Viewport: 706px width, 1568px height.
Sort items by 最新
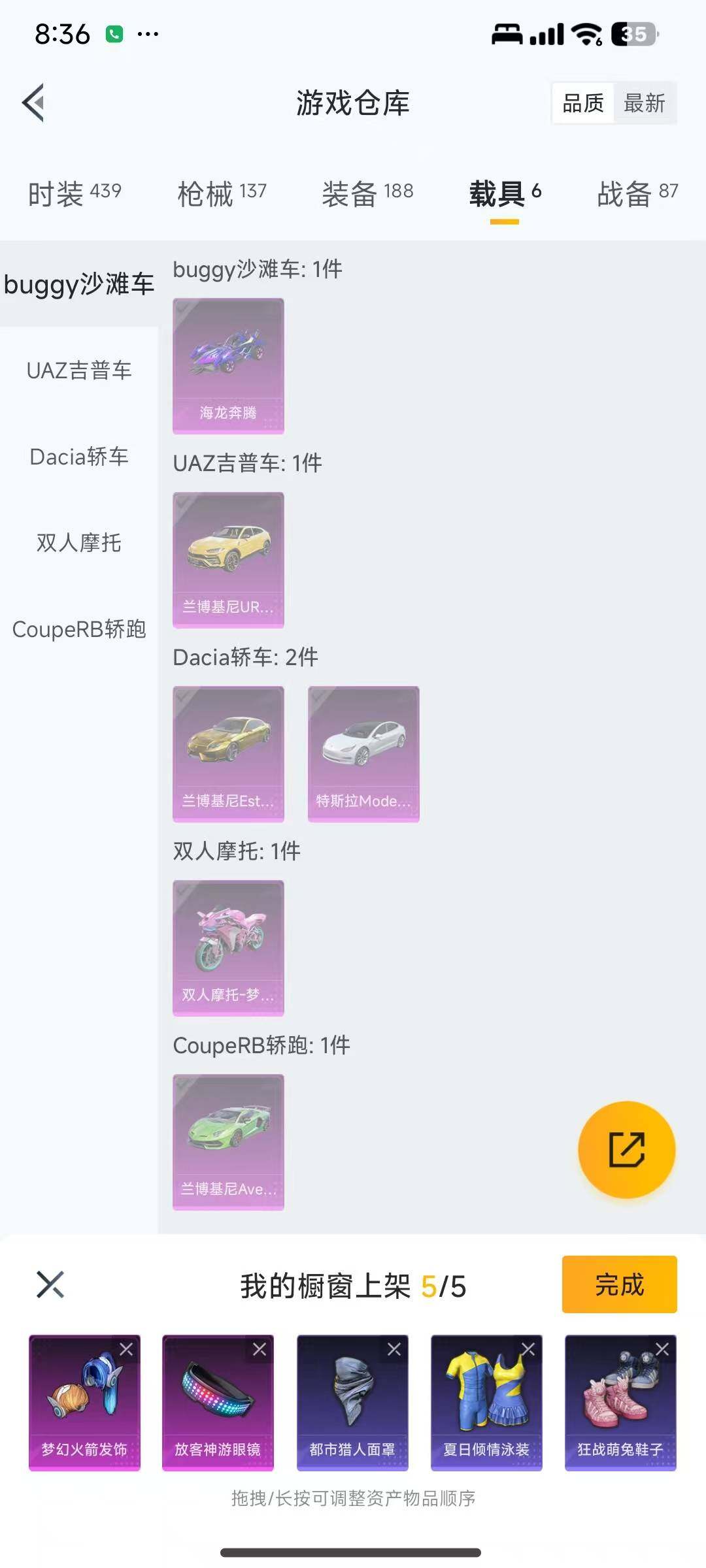point(644,103)
